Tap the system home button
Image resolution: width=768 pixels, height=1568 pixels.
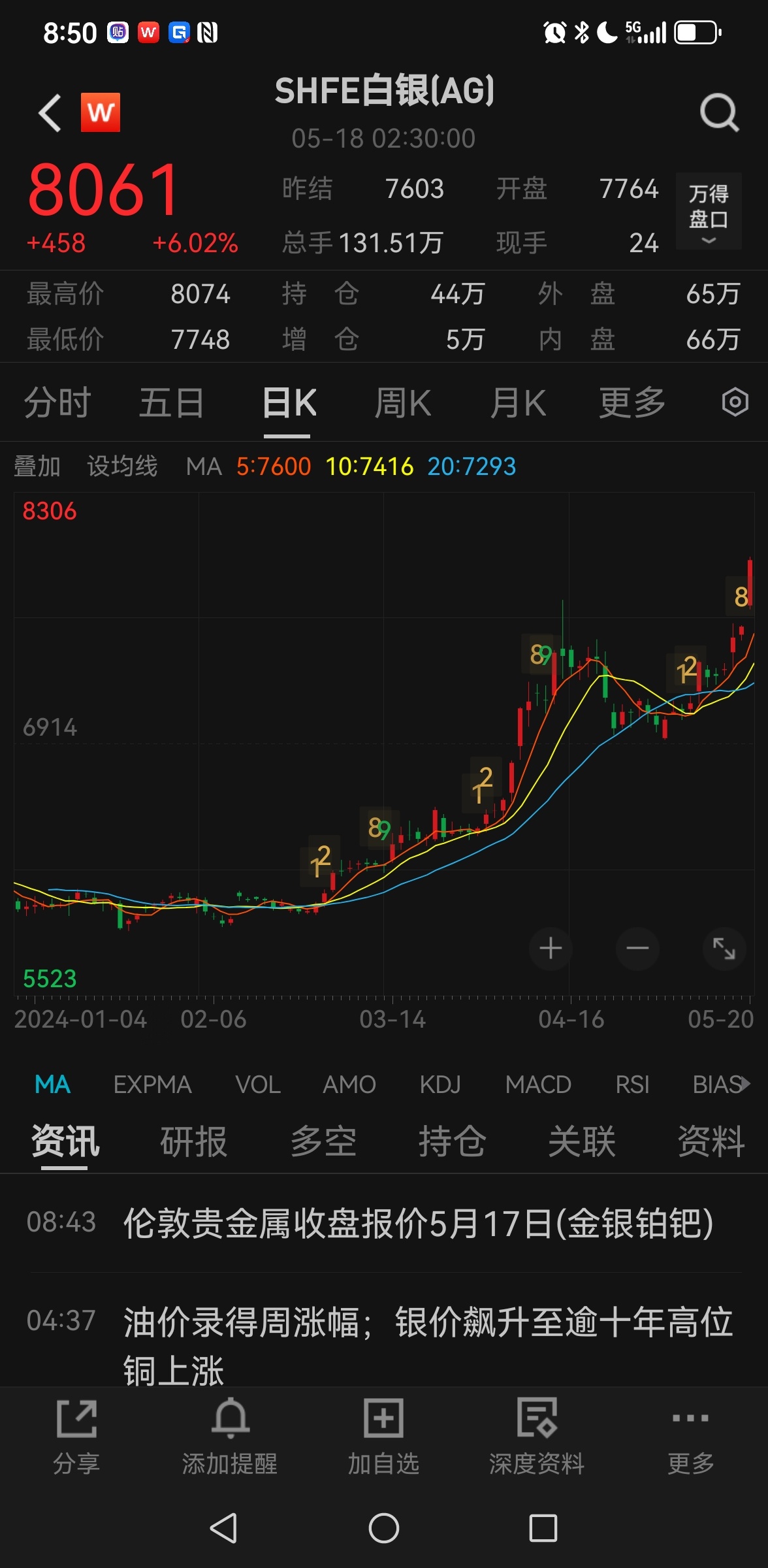click(384, 1528)
